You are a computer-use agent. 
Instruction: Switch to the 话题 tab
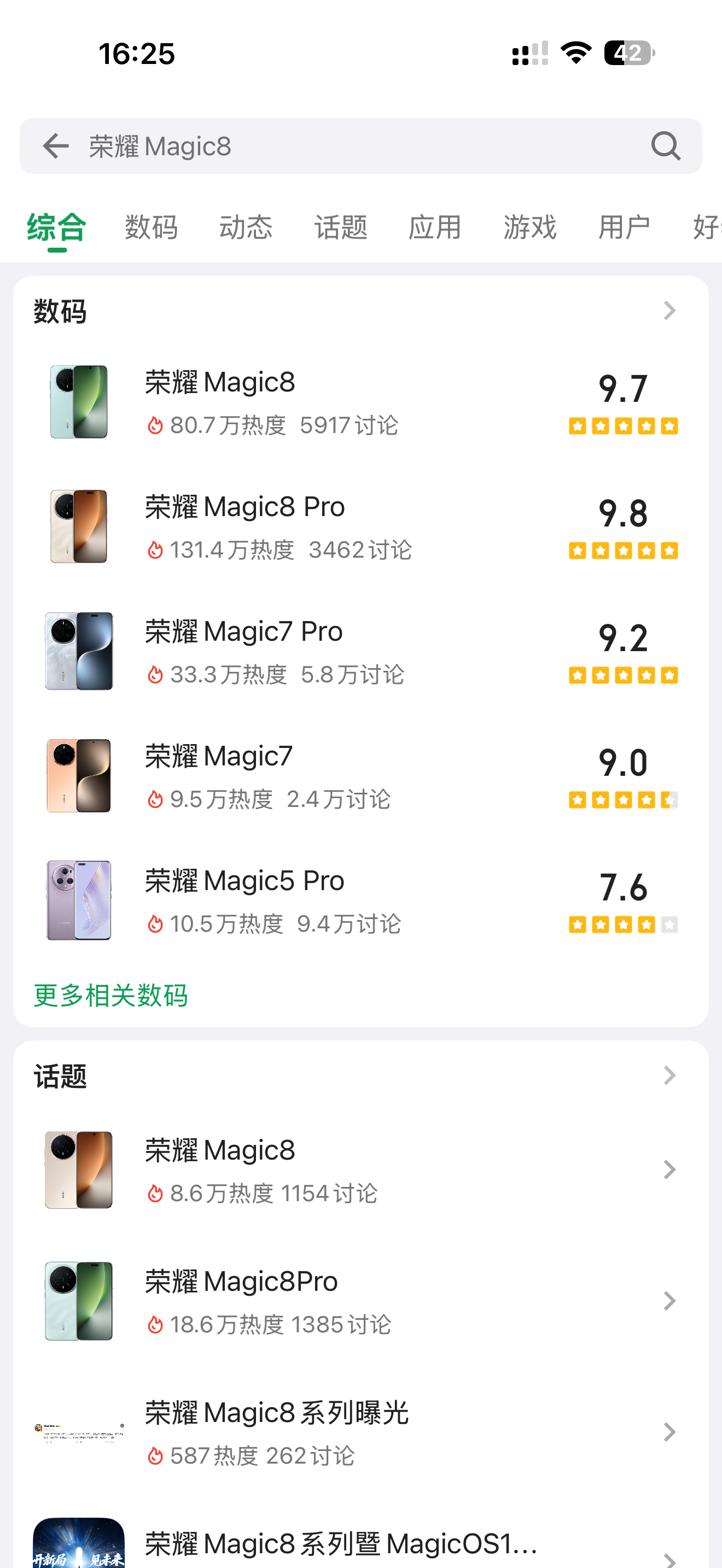341,227
